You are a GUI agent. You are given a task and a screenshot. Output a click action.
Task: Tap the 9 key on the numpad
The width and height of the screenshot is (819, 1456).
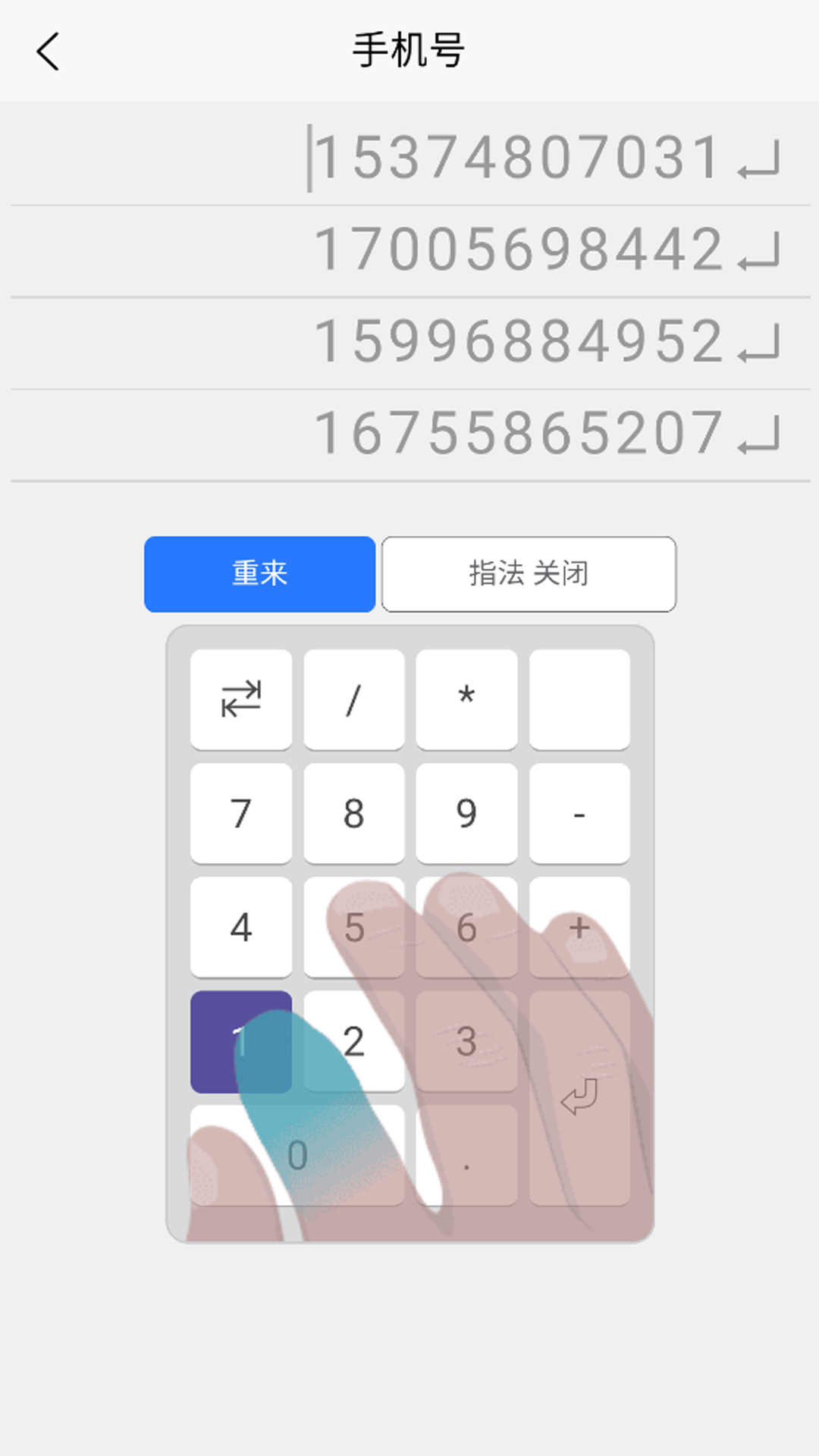click(x=466, y=814)
